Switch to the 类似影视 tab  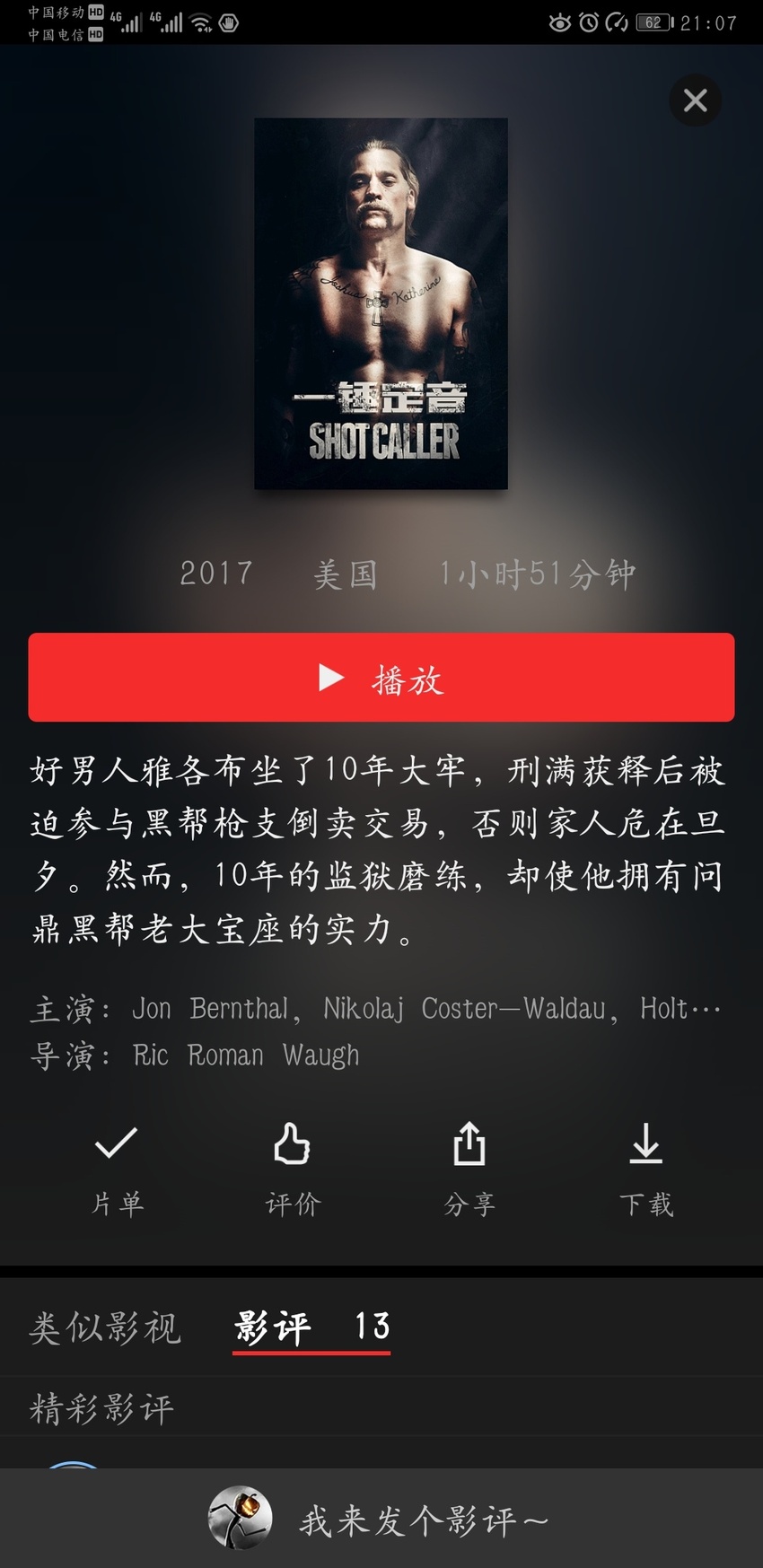105,1327
